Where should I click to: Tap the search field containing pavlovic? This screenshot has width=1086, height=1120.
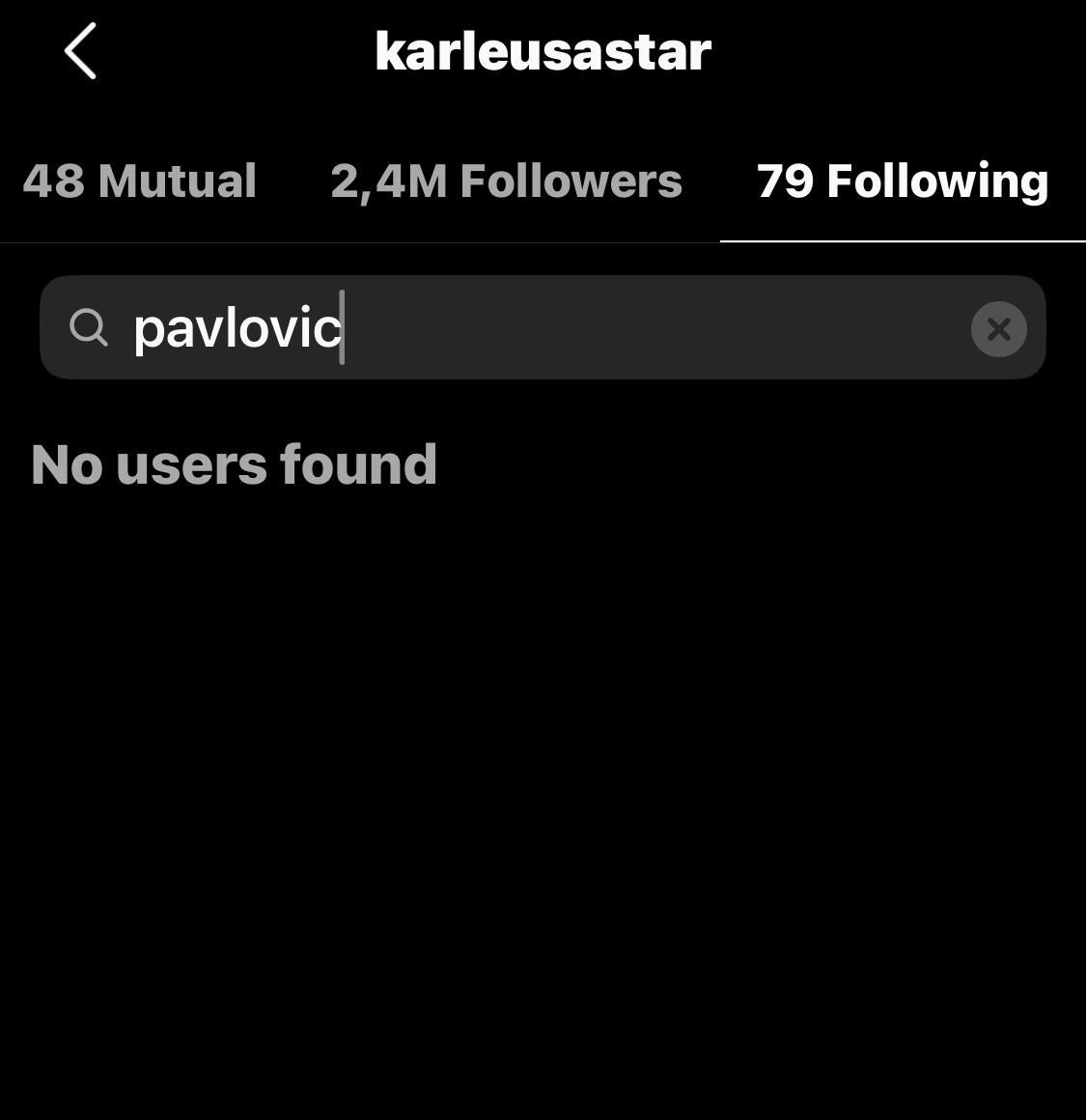(x=541, y=328)
